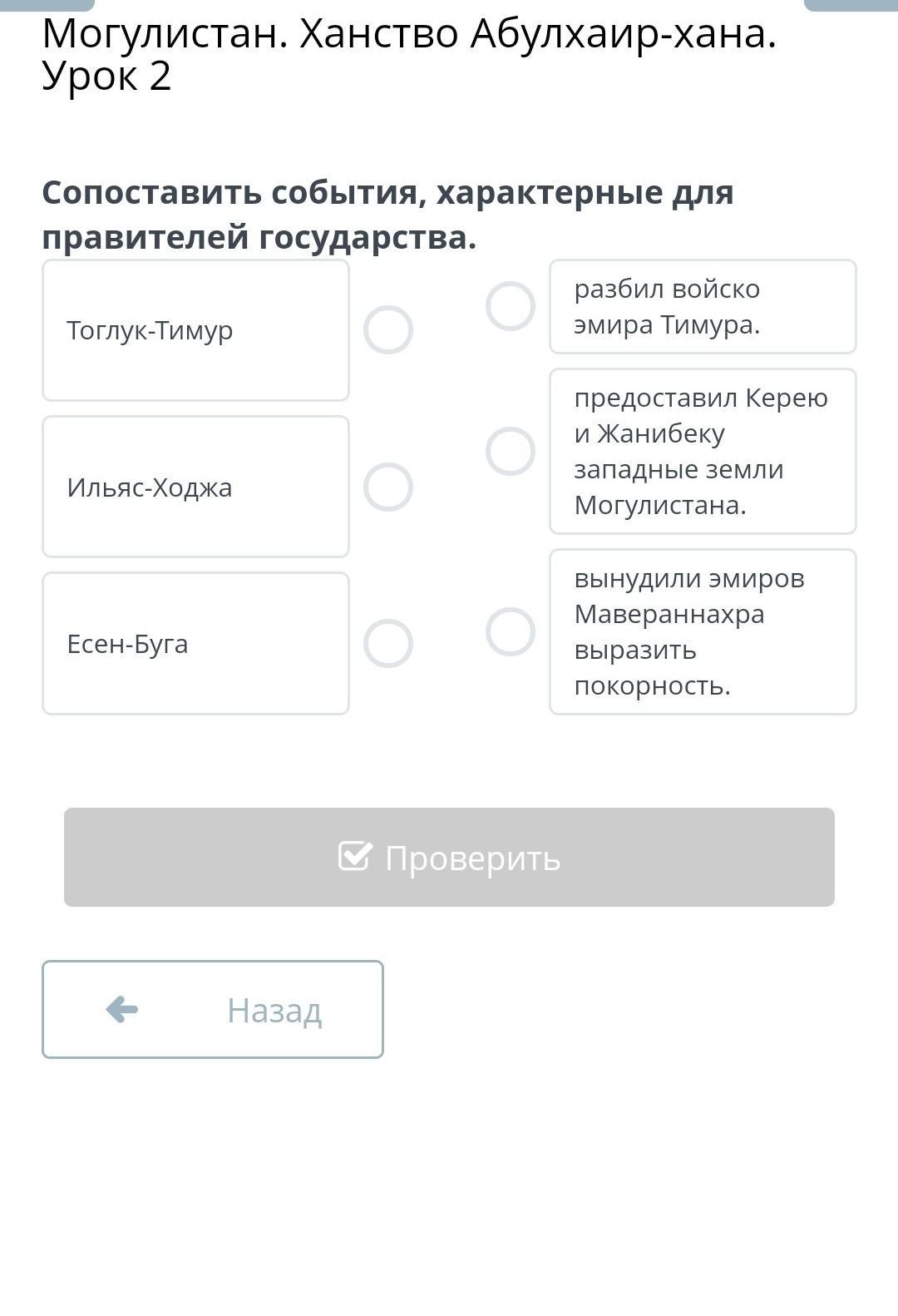
Task: Select circle for 'предоставил Керею и Жанибеку' answer
Action: coord(511,452)
